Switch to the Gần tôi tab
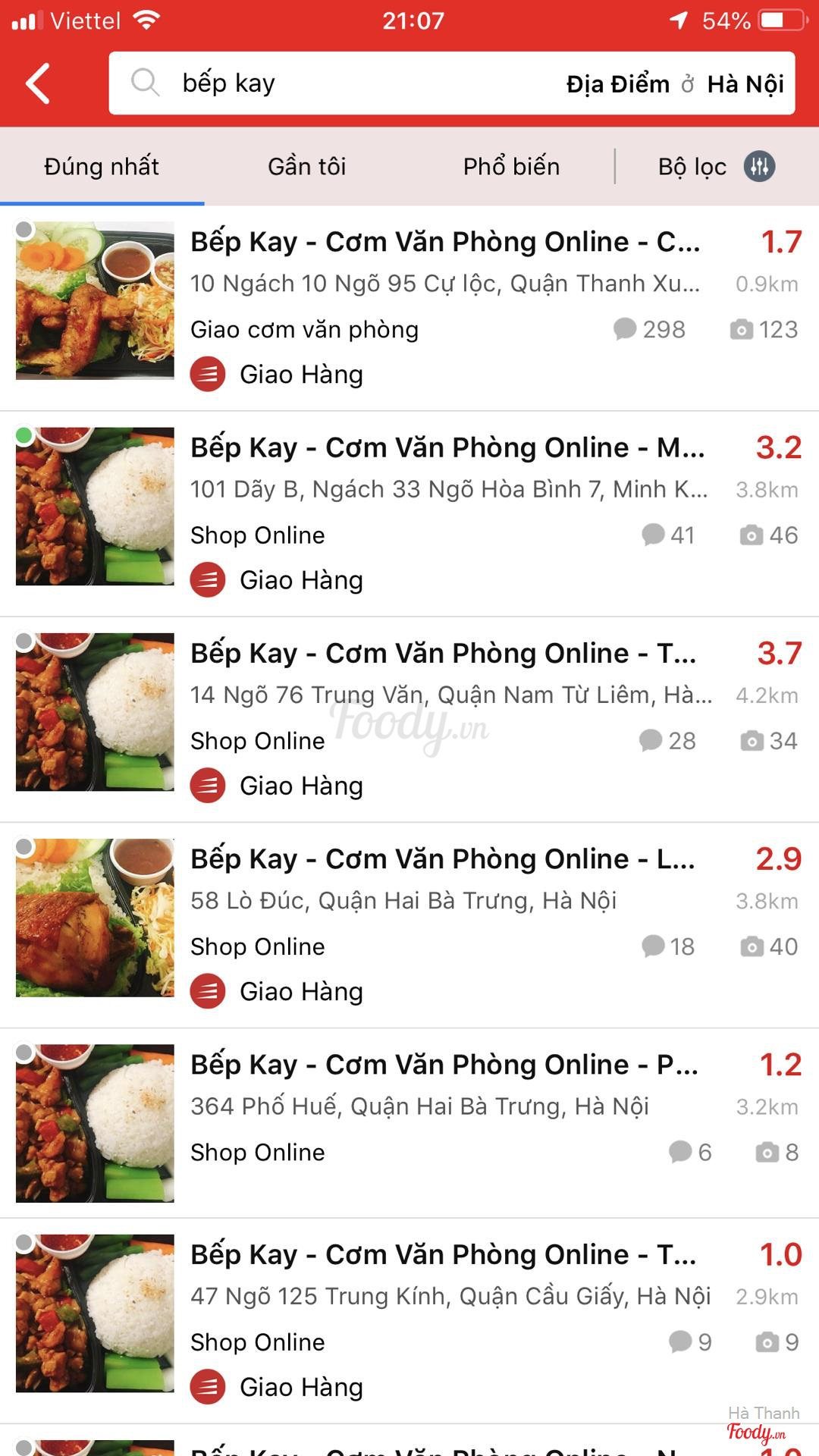Image resolution: width=819 pixels, height=1456 pixels. (306, 167)
